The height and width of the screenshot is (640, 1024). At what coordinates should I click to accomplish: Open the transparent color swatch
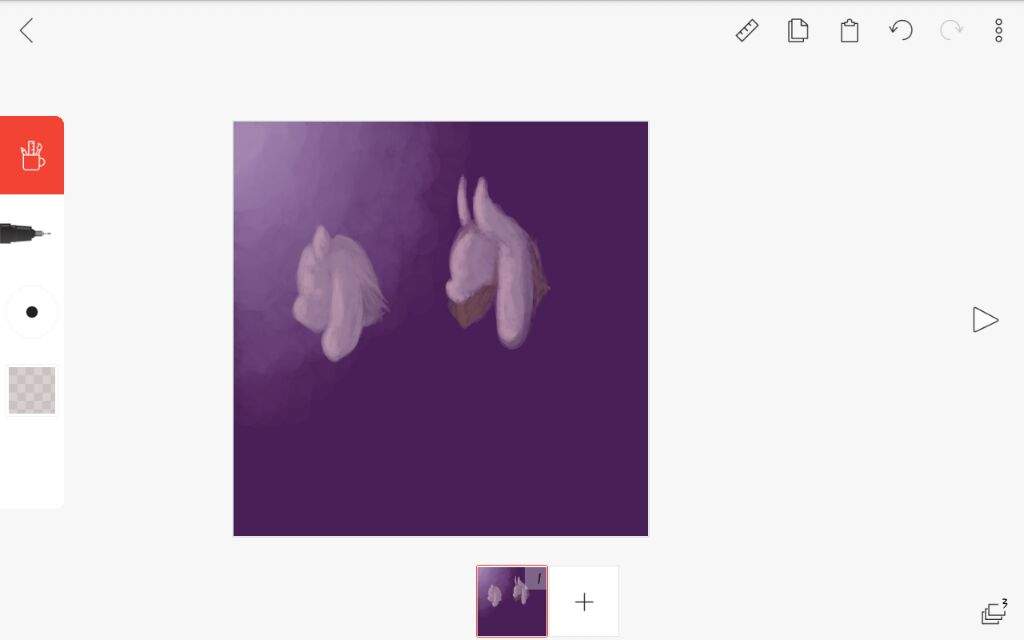[32, 390]
